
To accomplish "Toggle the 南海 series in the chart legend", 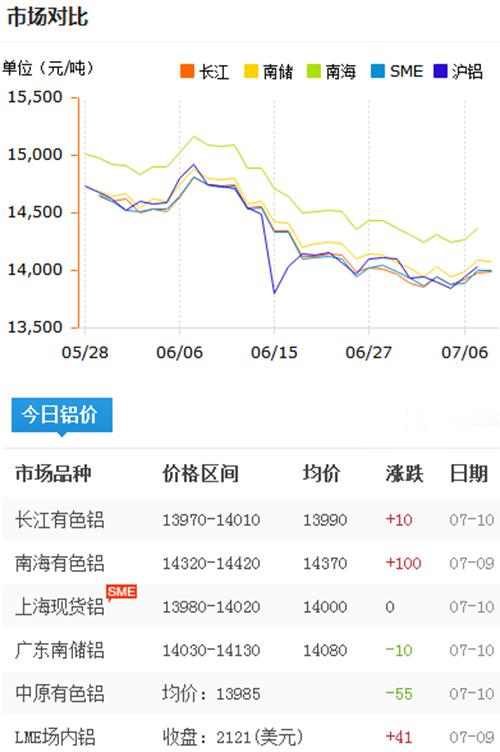I will (331, 71).
